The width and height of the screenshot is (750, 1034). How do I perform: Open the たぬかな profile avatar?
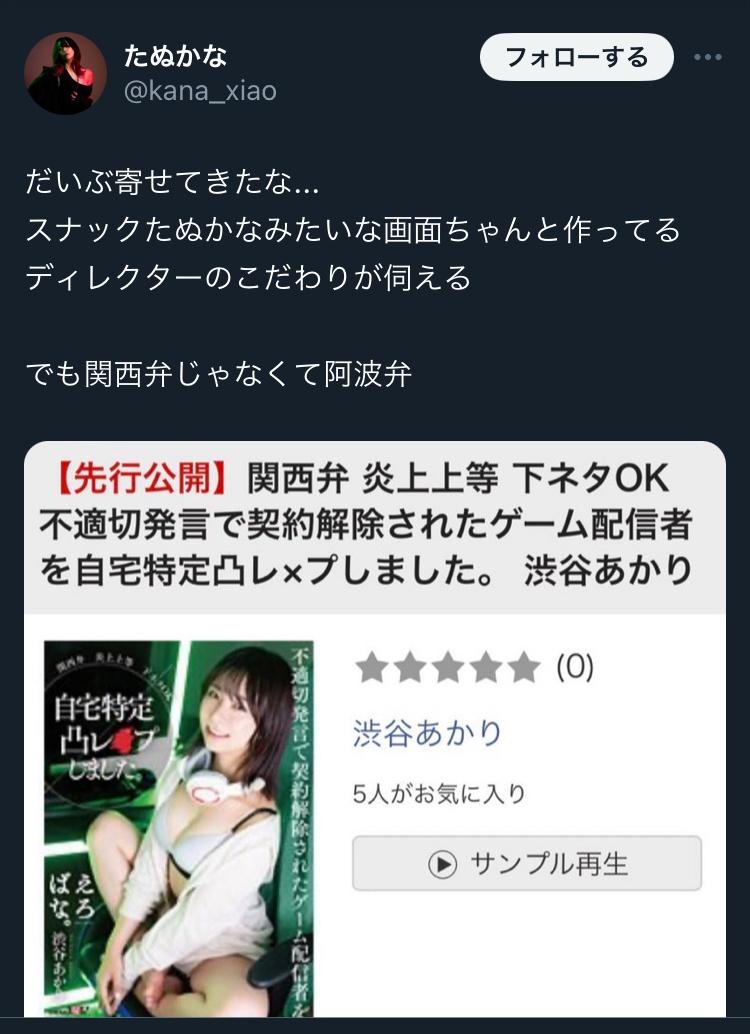(x=66, y=73)
